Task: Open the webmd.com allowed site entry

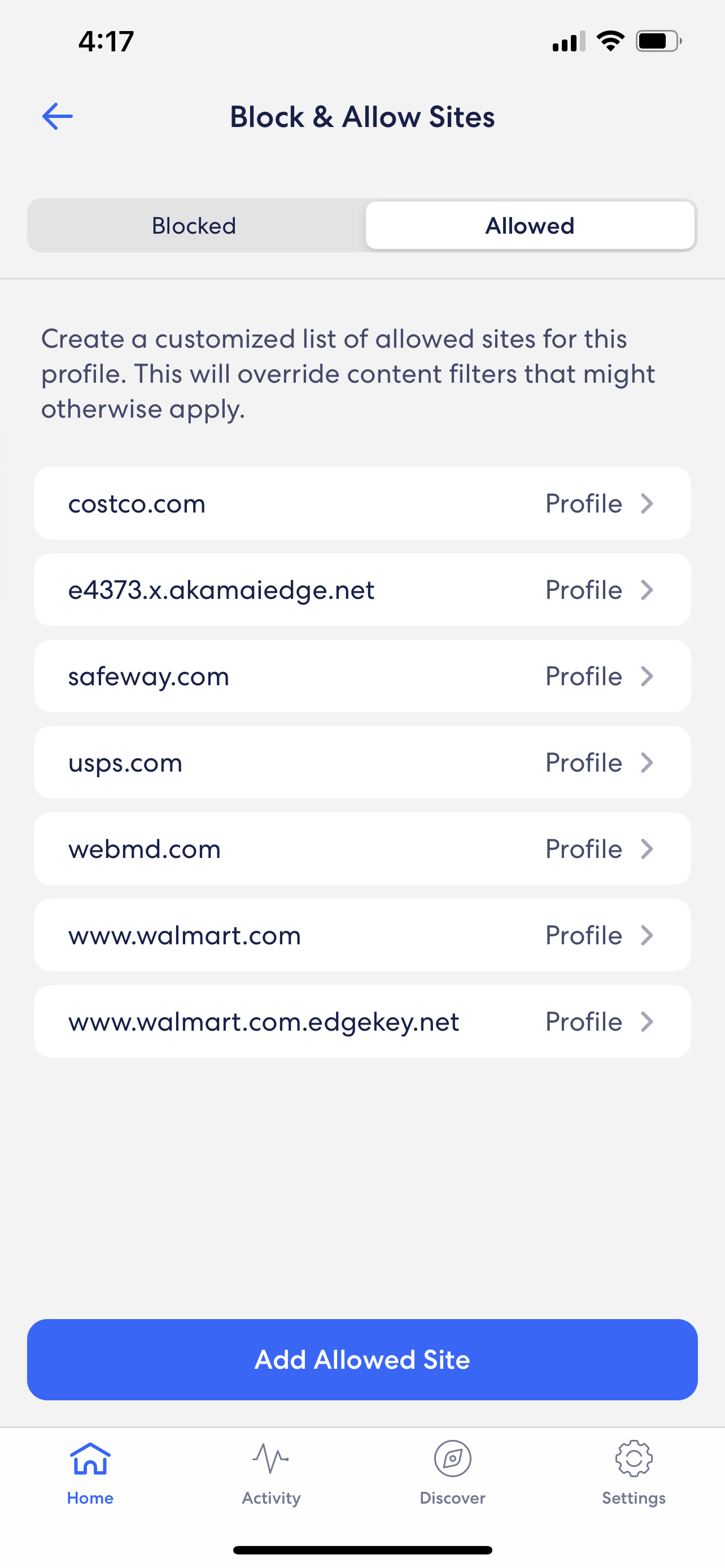Action: [x=362, y=849]
